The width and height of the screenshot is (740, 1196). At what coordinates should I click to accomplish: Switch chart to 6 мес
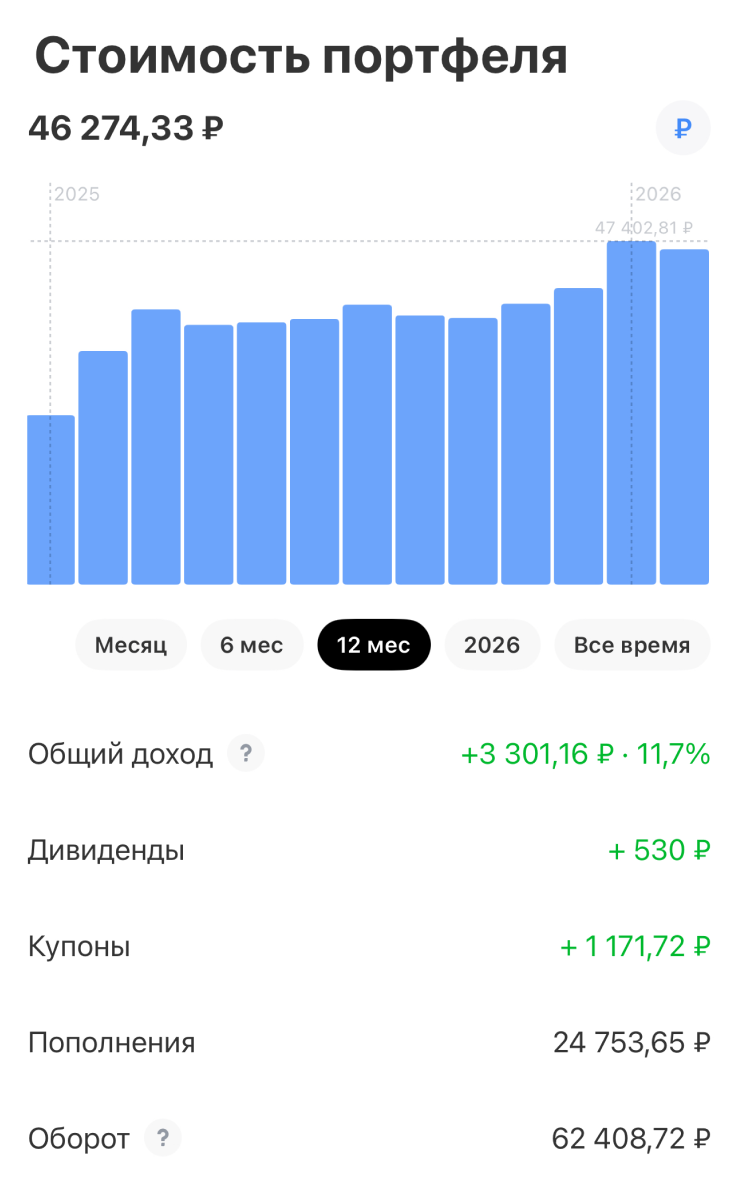coord(252,645)
